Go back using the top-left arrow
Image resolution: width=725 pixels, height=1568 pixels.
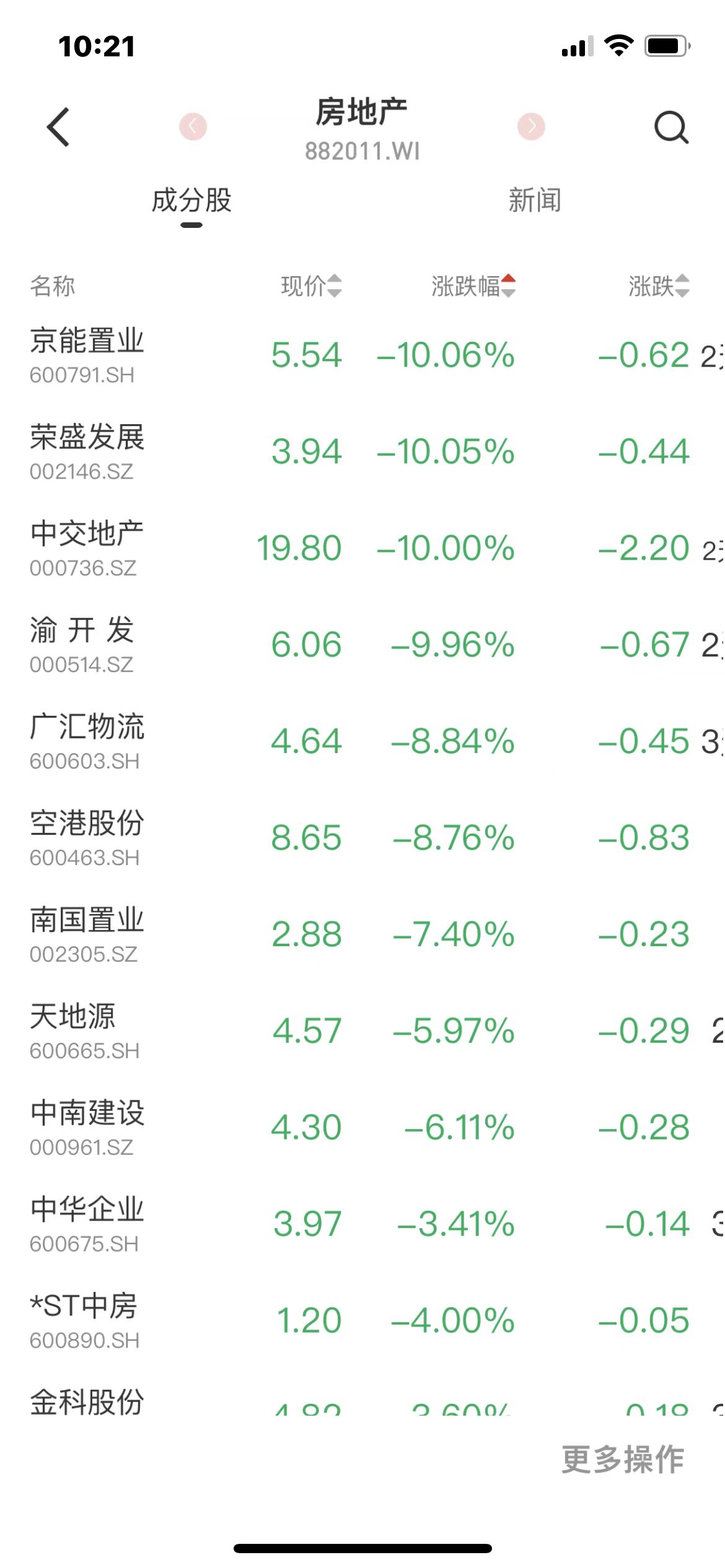click(58, 128)
